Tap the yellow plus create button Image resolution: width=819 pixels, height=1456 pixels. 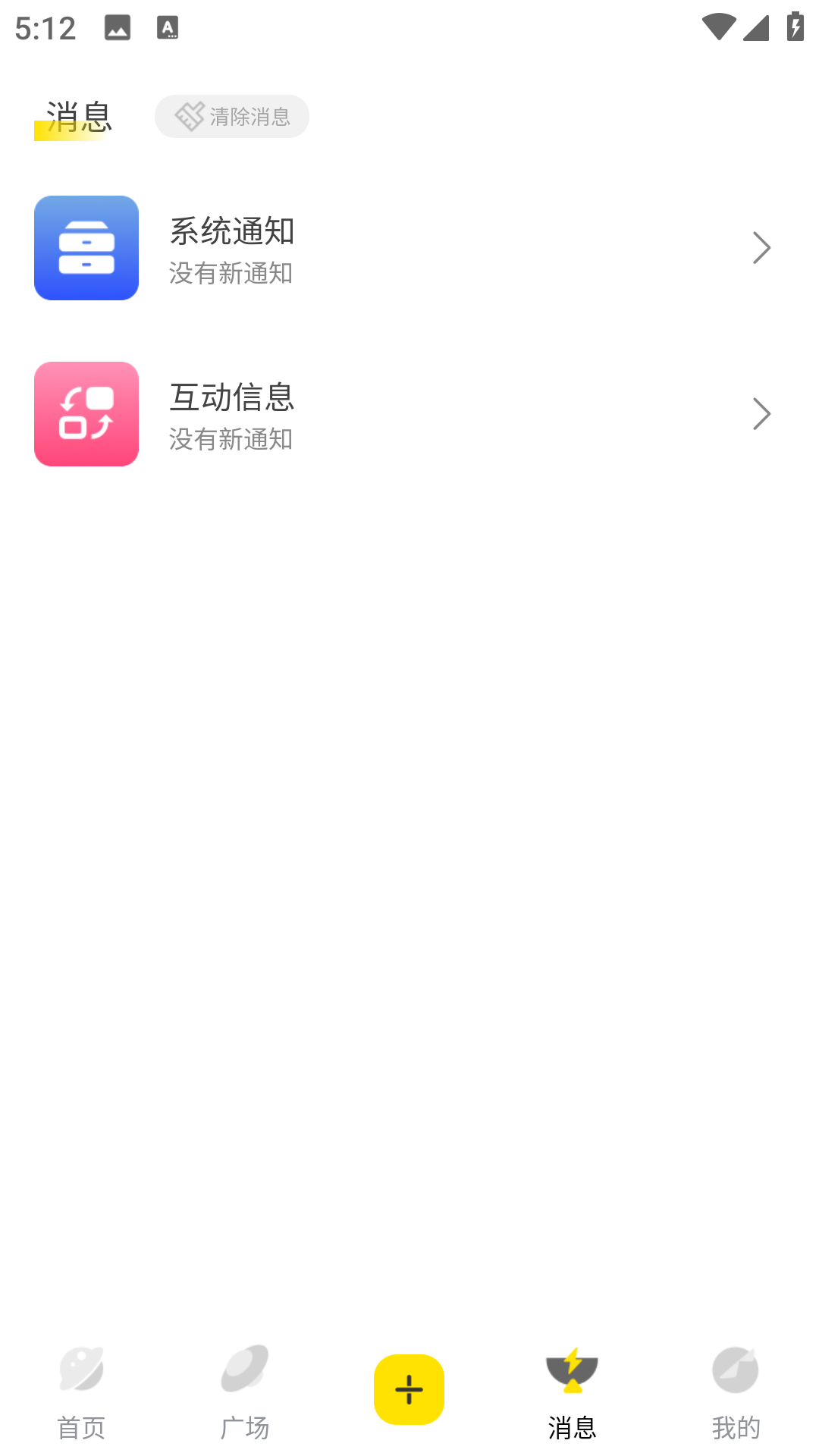coord(409,1389)
